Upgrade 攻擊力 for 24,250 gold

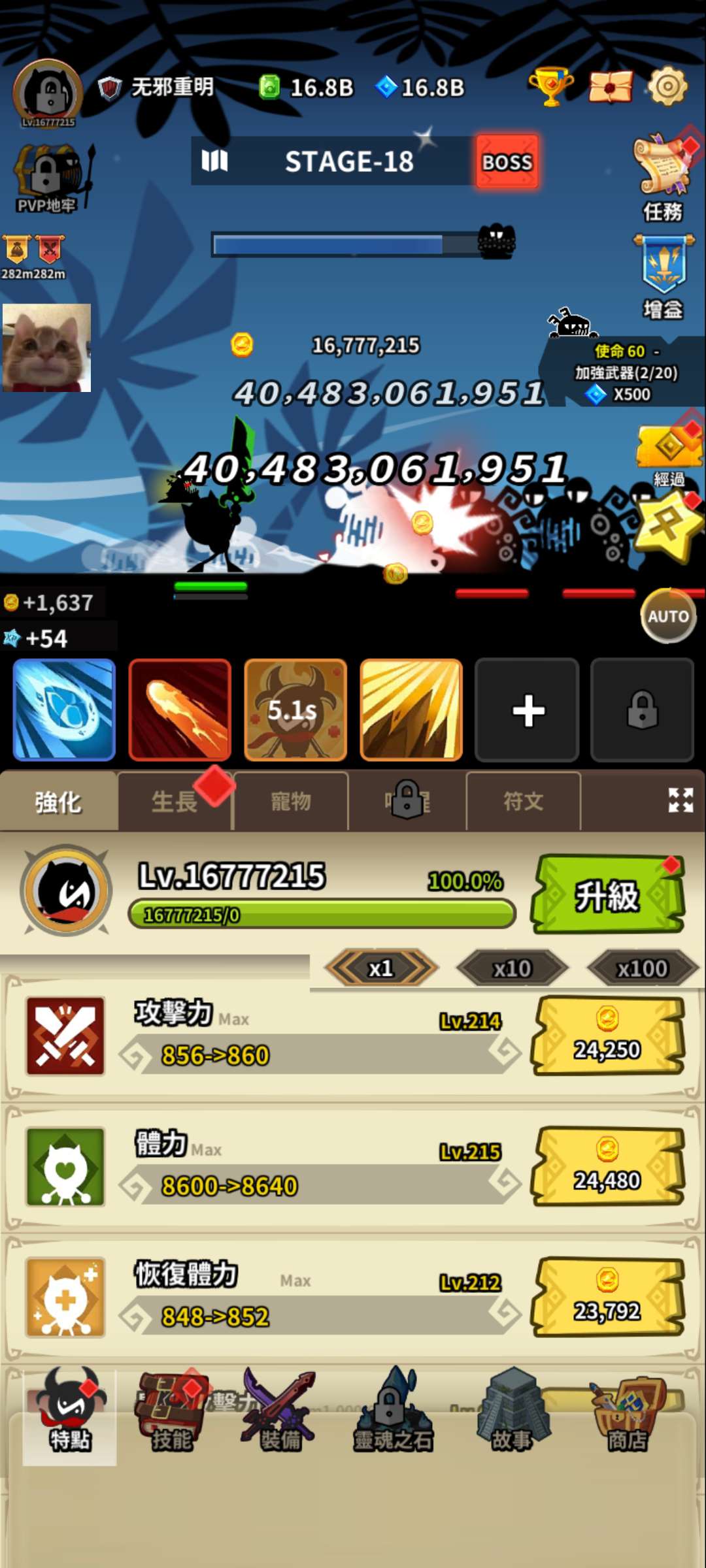click(608, 1036)
